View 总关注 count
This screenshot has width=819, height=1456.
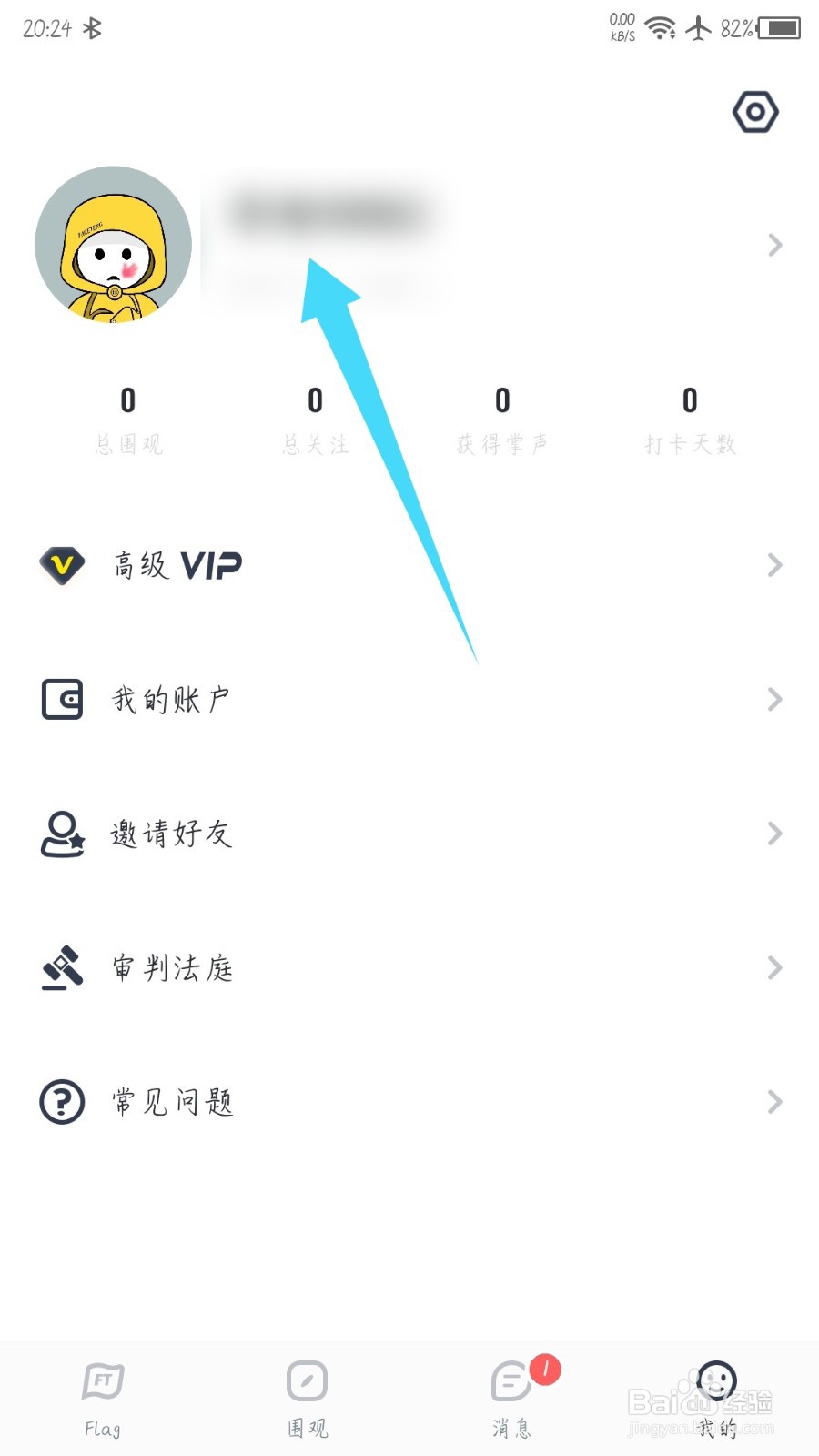316,419
